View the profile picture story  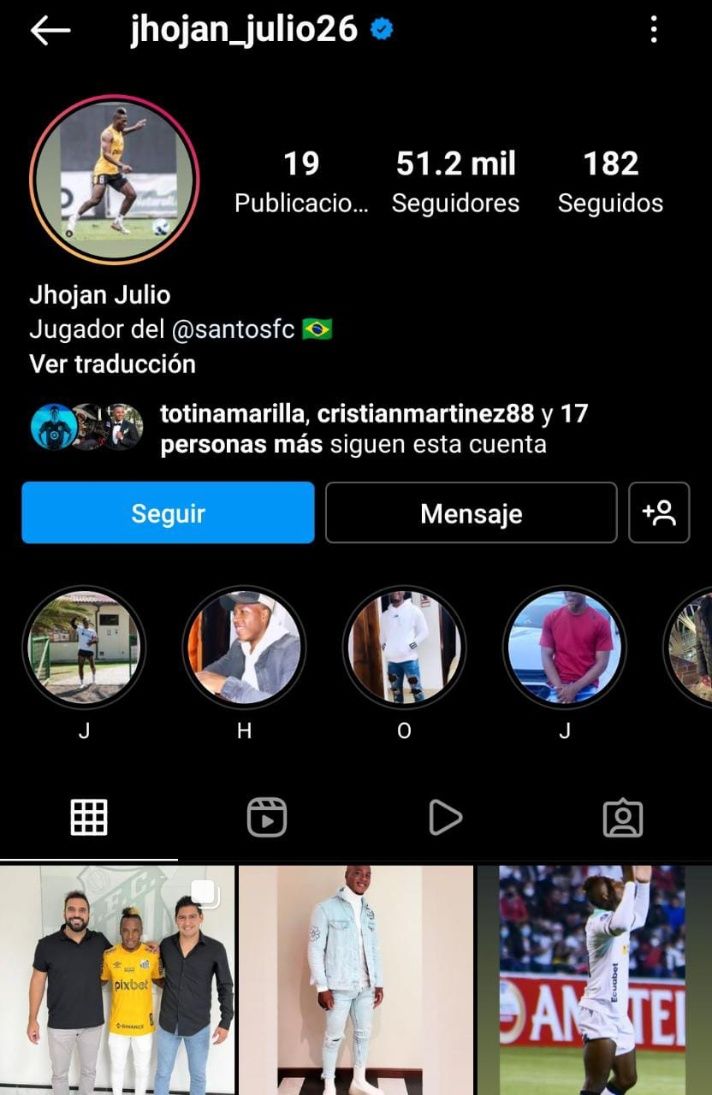(x=114, y=180)
